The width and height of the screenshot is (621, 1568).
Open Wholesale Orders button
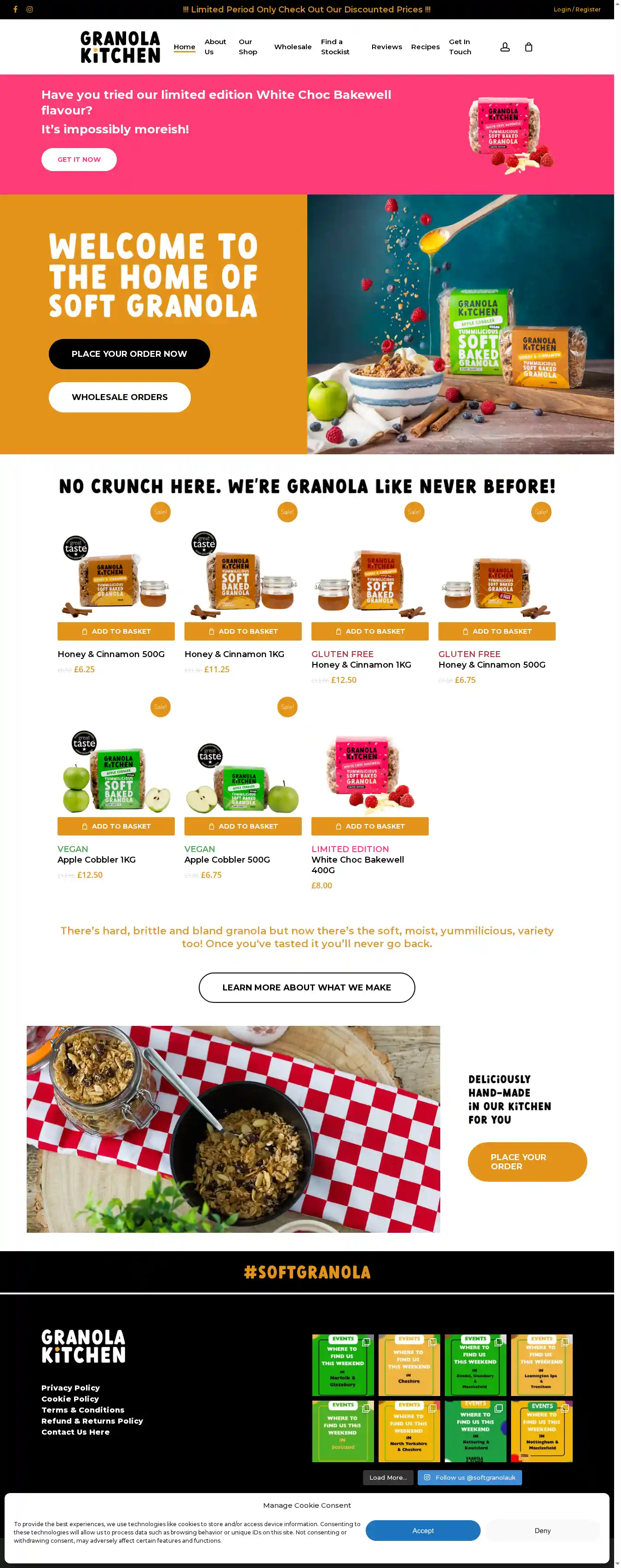click(x=119, y=397)
